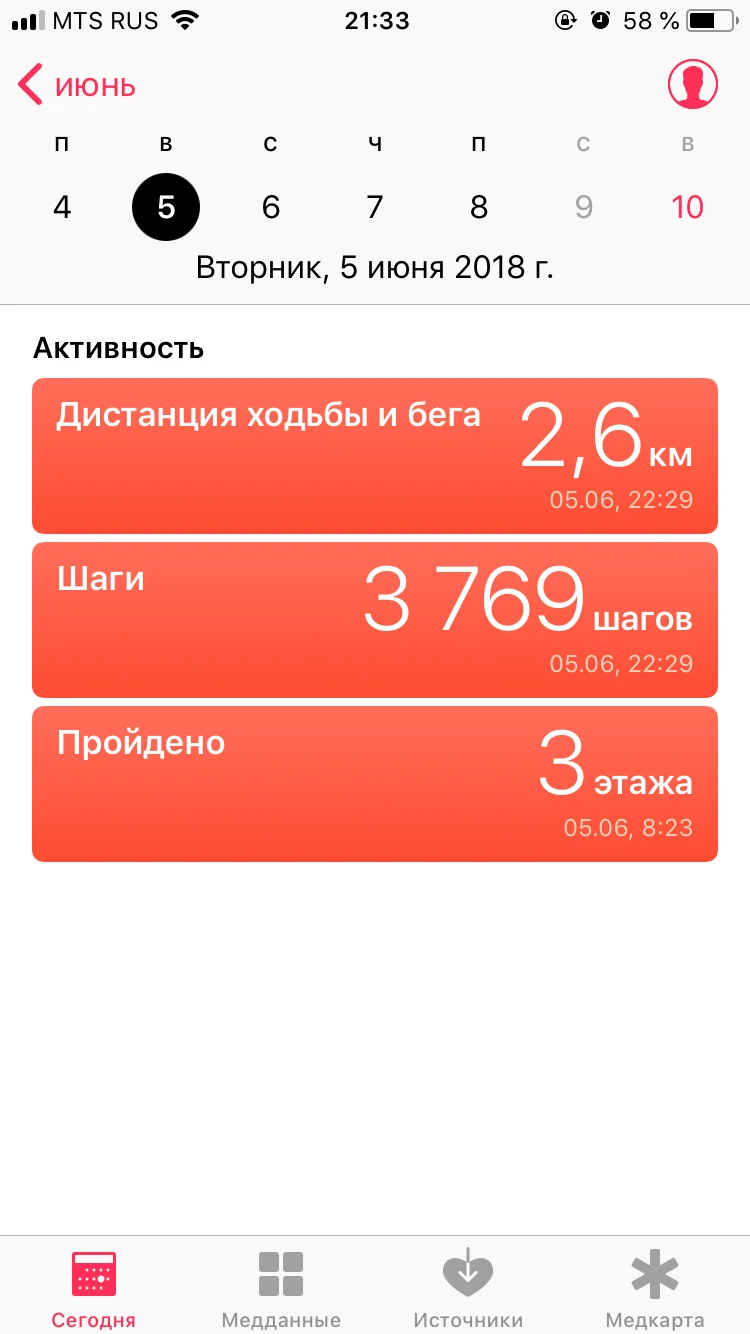Open the Пройдено этажа card
The width and height of the screenshot is (750, 1334).
(x=375, y=784)
